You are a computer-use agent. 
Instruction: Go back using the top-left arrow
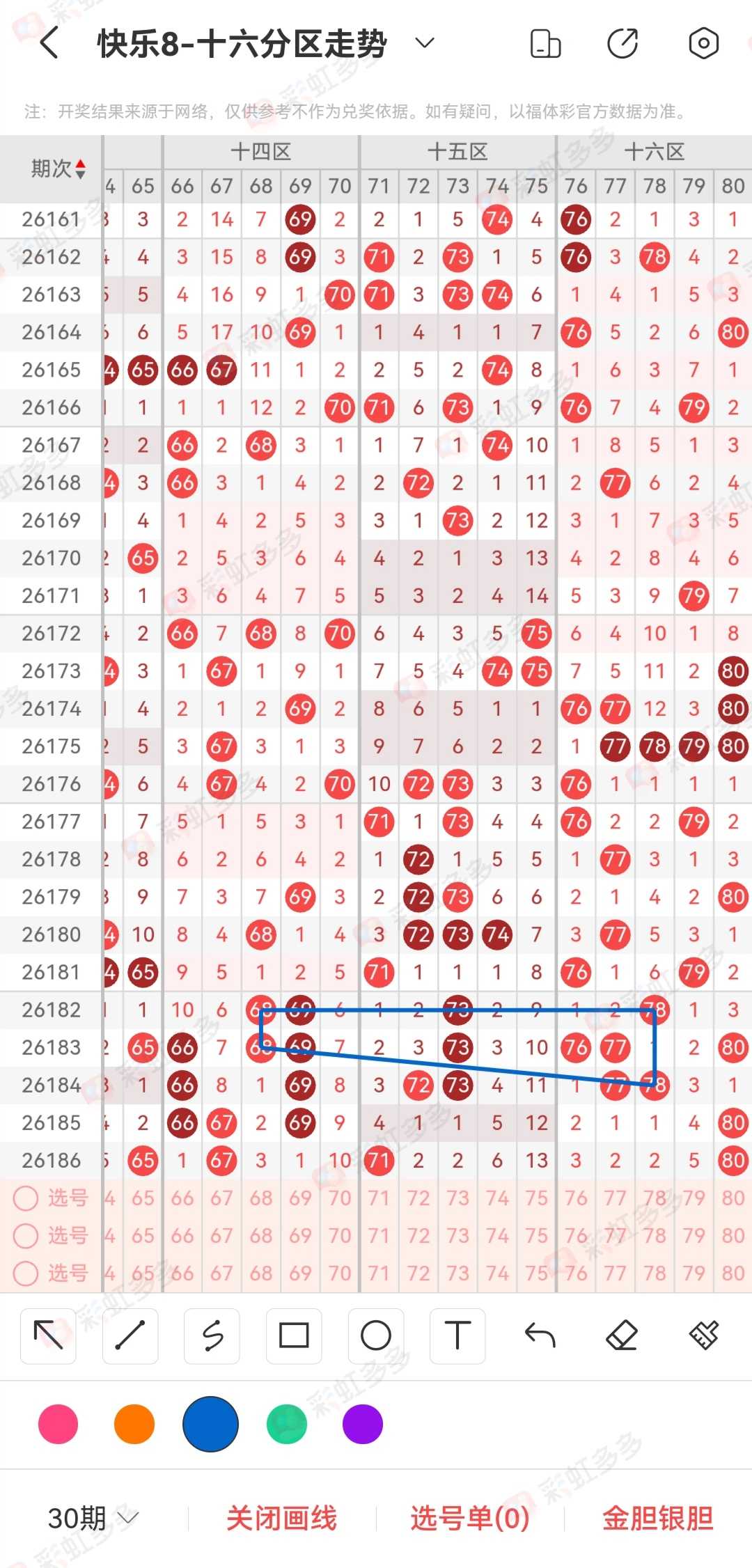[48, 43]
